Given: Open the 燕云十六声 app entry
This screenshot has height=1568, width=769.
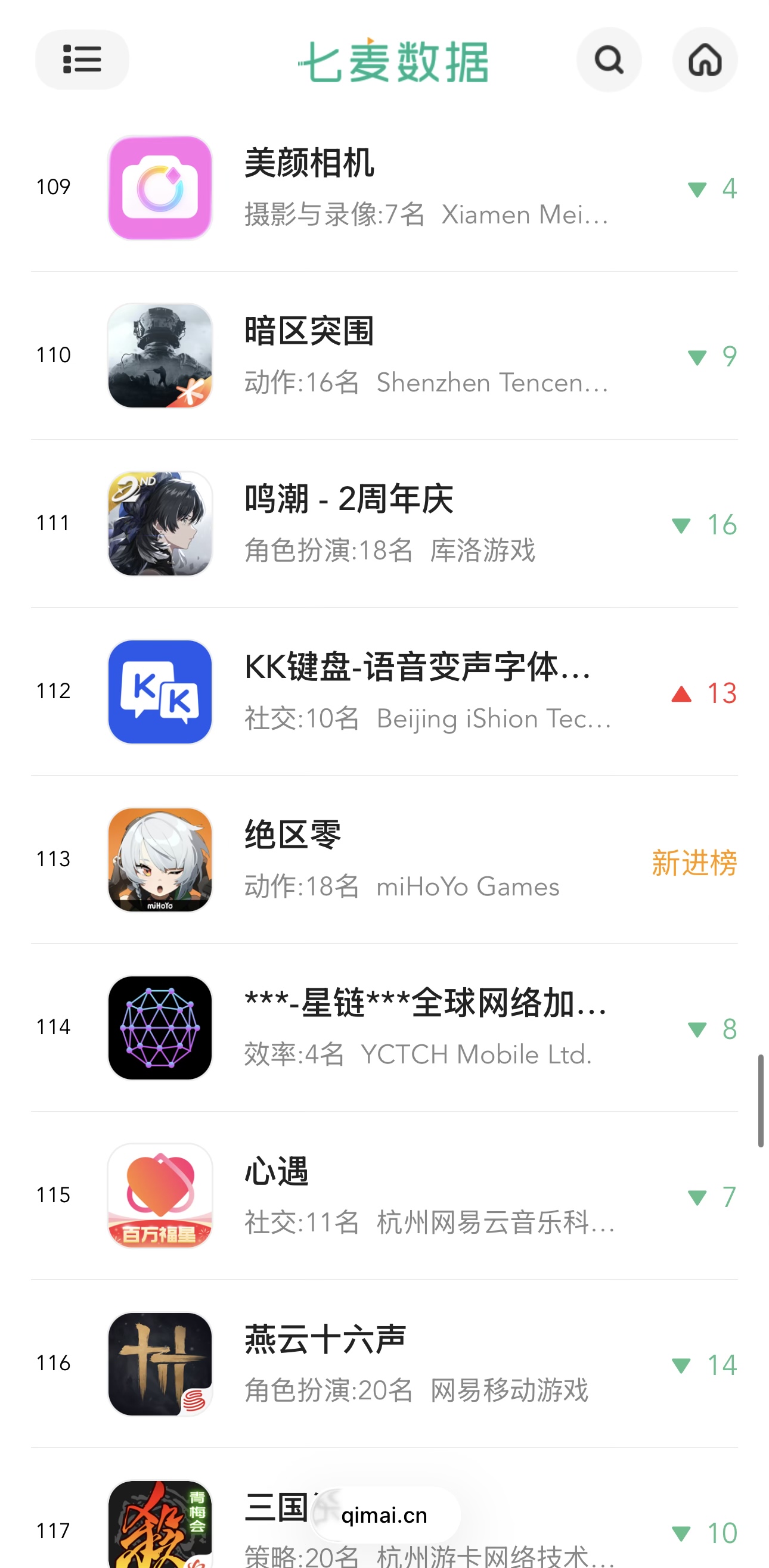Looking at the screenshot, I should 384,1364.
